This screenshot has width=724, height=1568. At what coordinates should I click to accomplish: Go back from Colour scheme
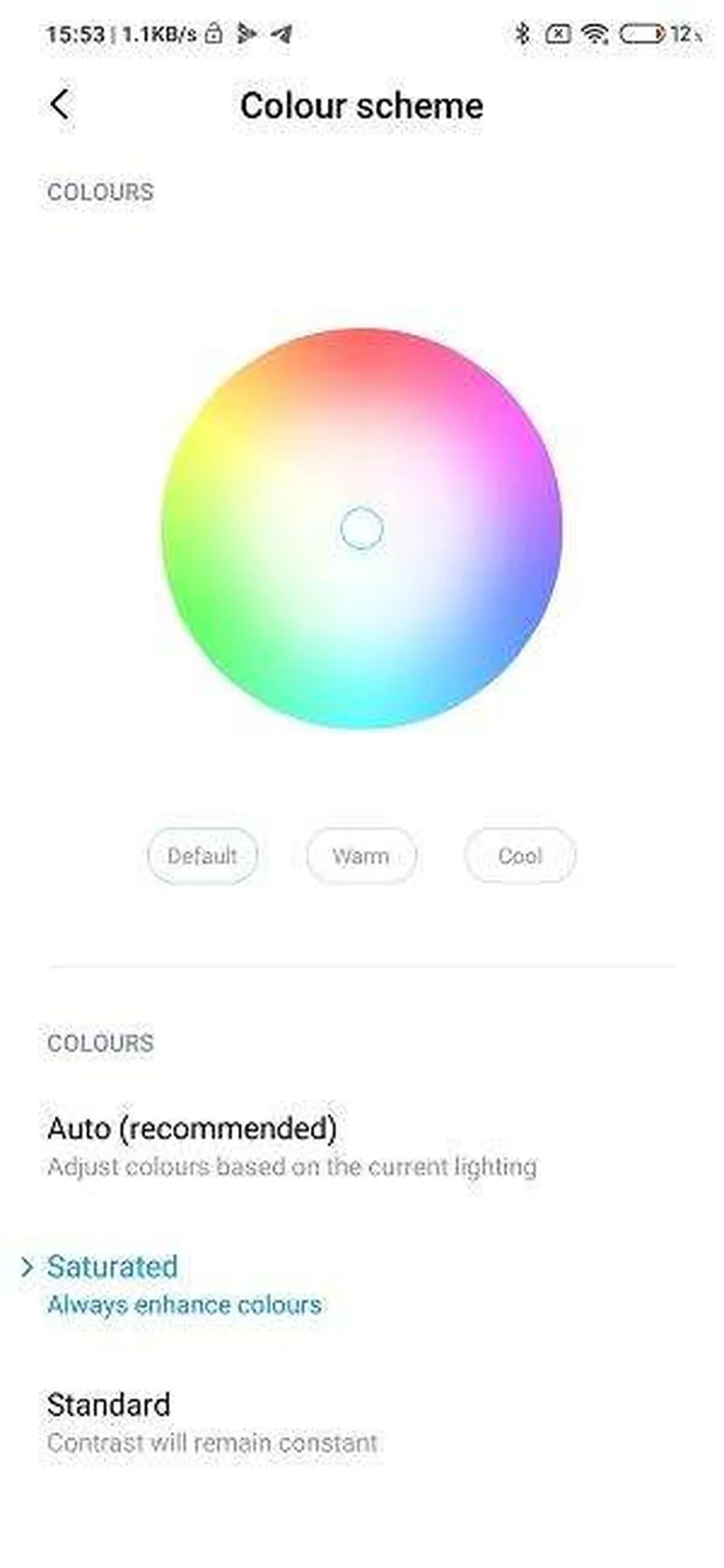coord(61,105)
